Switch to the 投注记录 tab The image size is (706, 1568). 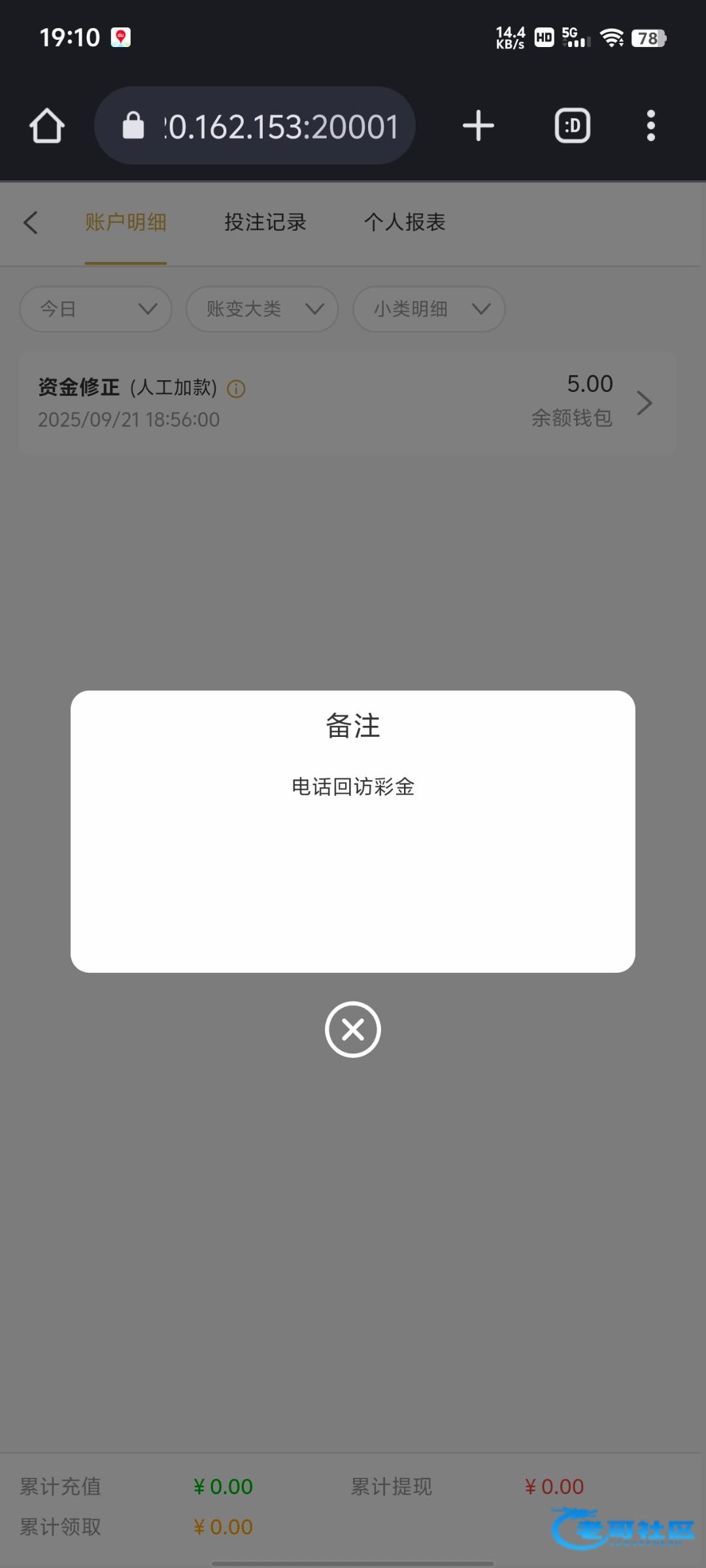265,222
